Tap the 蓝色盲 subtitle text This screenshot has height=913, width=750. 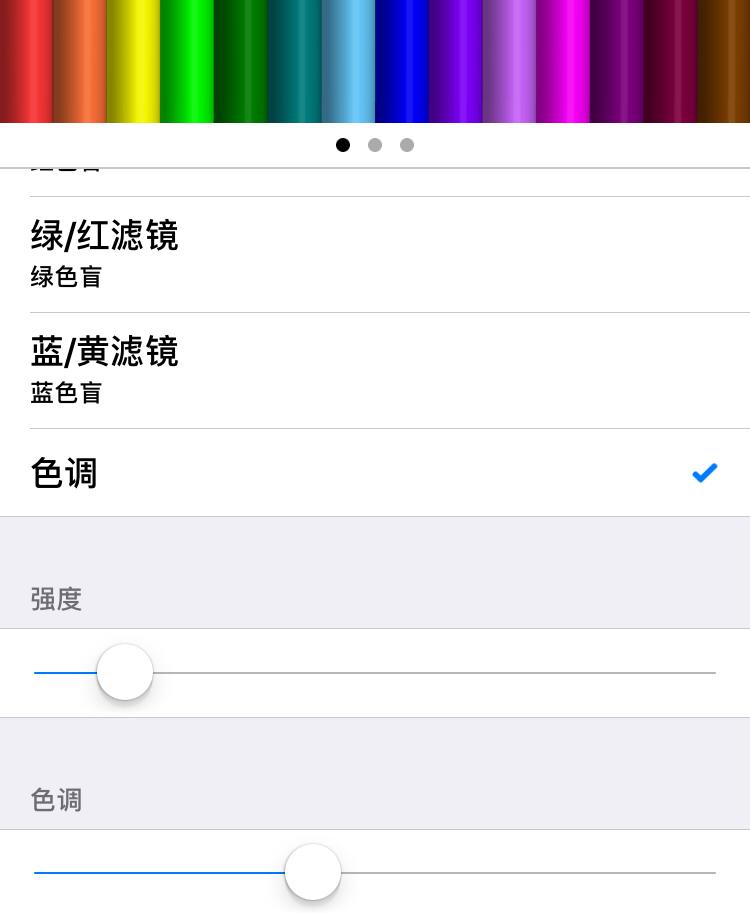pos(66,393)
